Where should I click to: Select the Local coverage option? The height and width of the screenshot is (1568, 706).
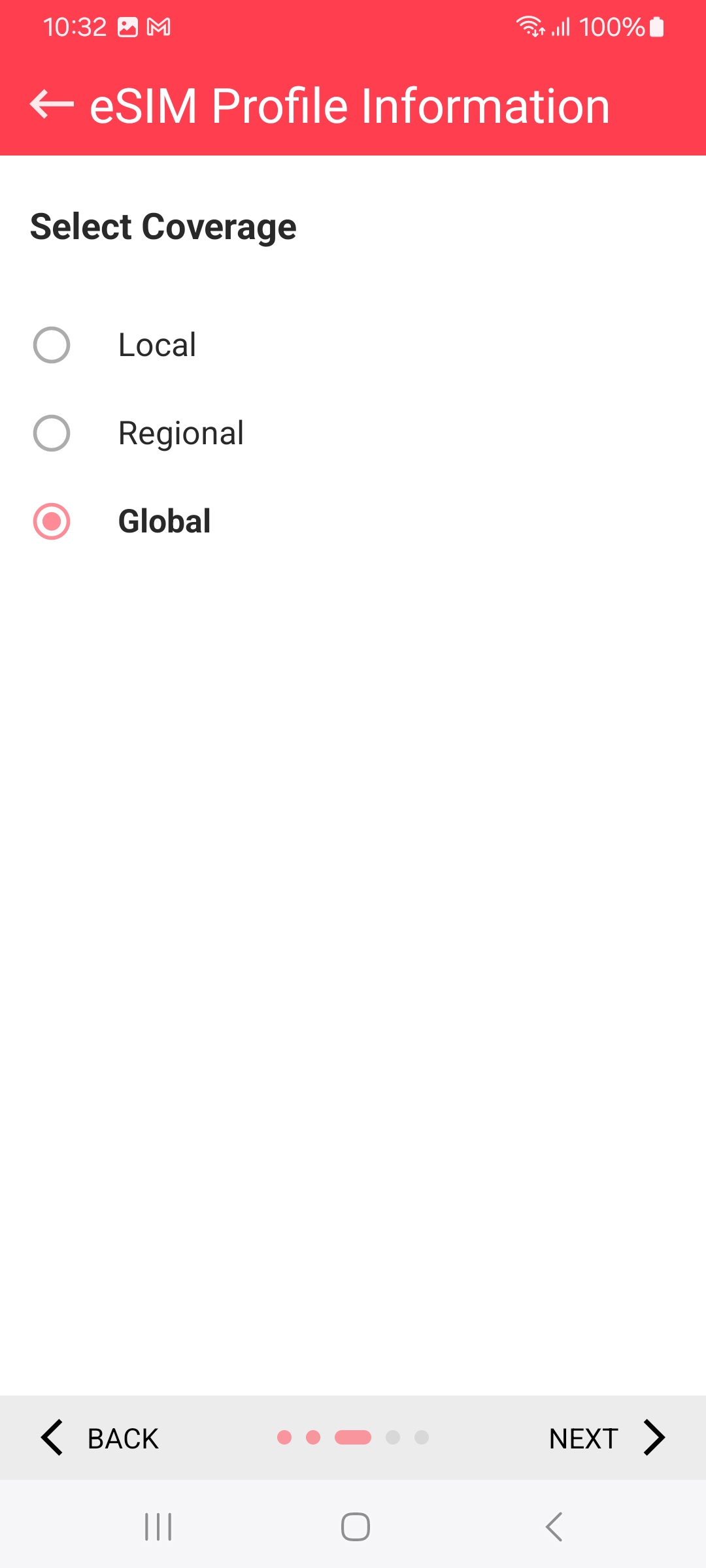52,345
